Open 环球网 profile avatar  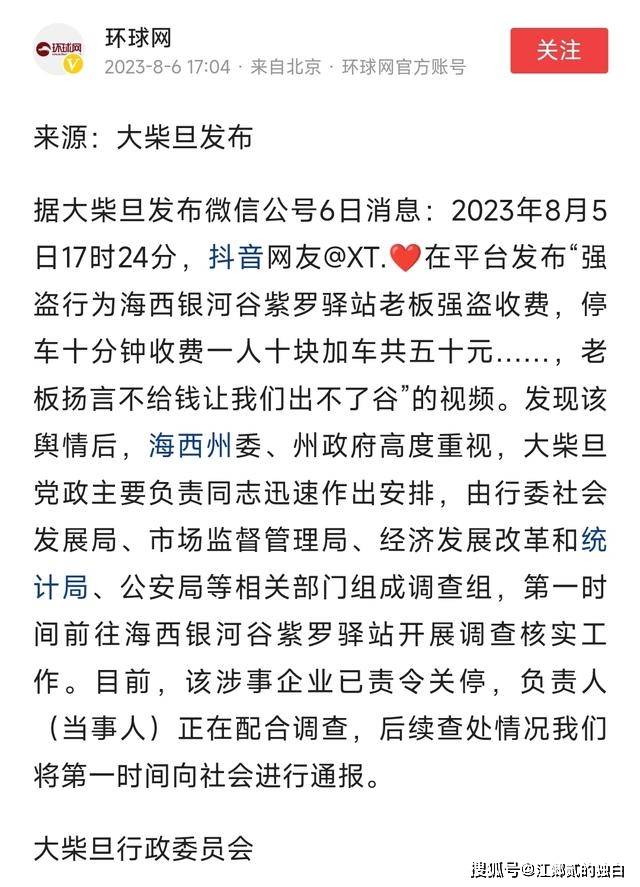pyautogui.click(x=58, y=49)
